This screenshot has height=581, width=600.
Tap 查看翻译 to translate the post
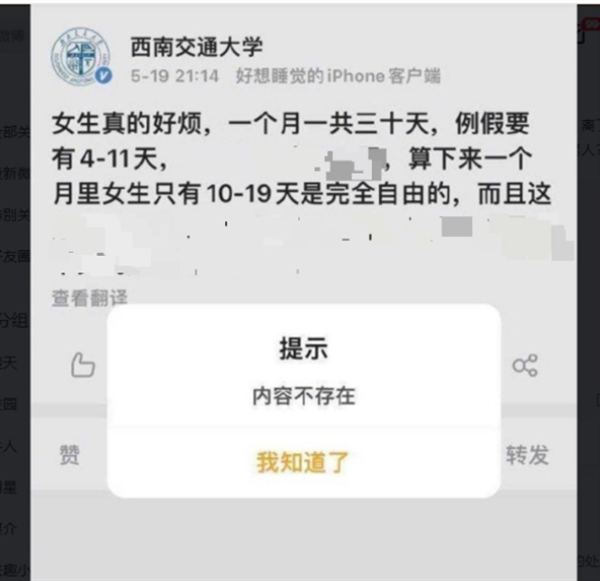(x=90, y=297)
